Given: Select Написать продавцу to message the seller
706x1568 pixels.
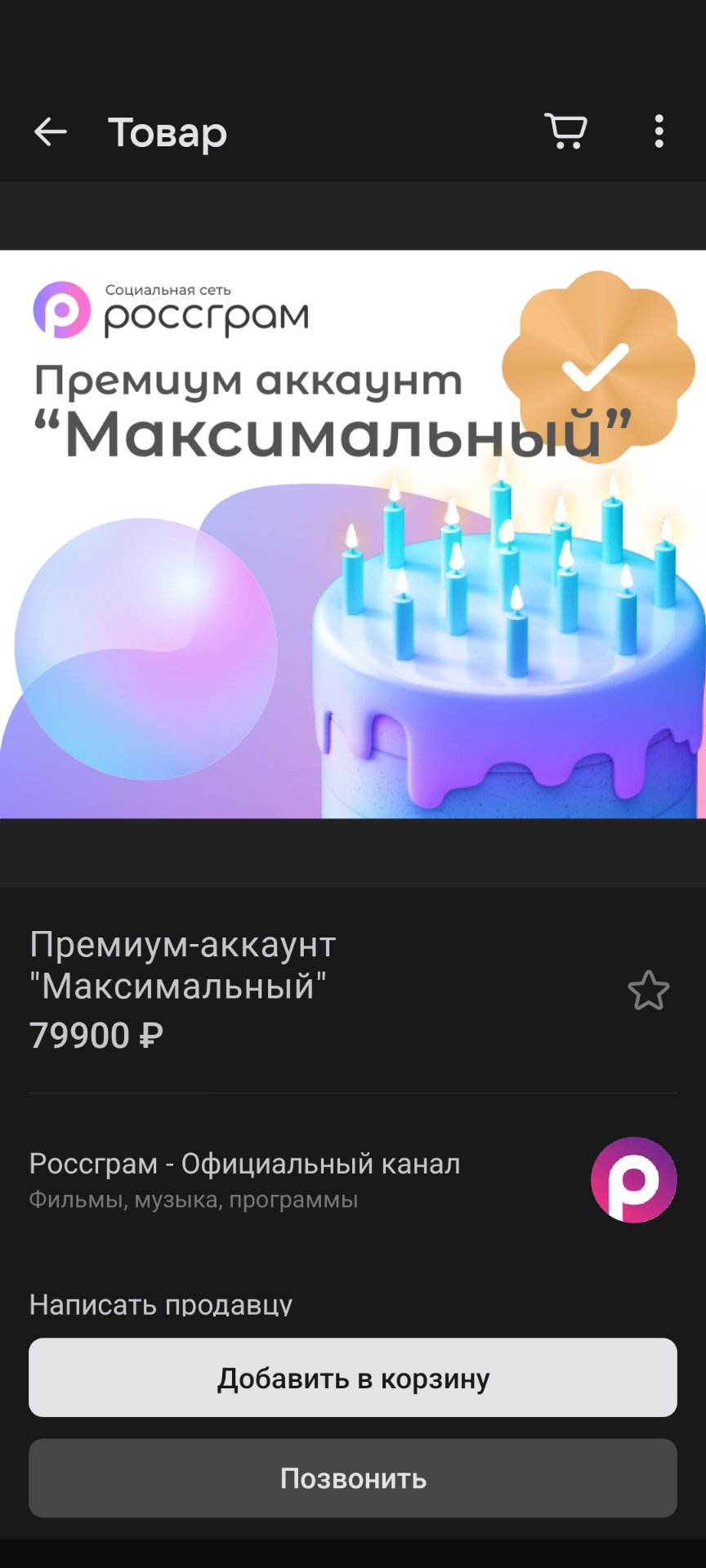Looking at the screenshot, I should point(161,1304).
